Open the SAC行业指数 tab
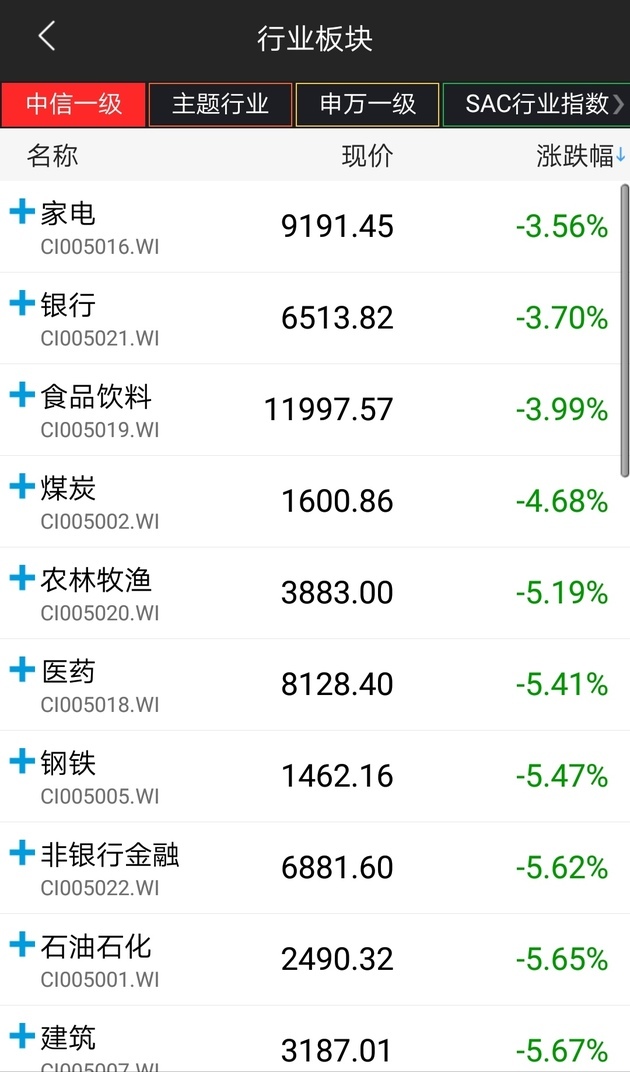This screenshot has width=630, height=1072. click(x=537, y=104)
